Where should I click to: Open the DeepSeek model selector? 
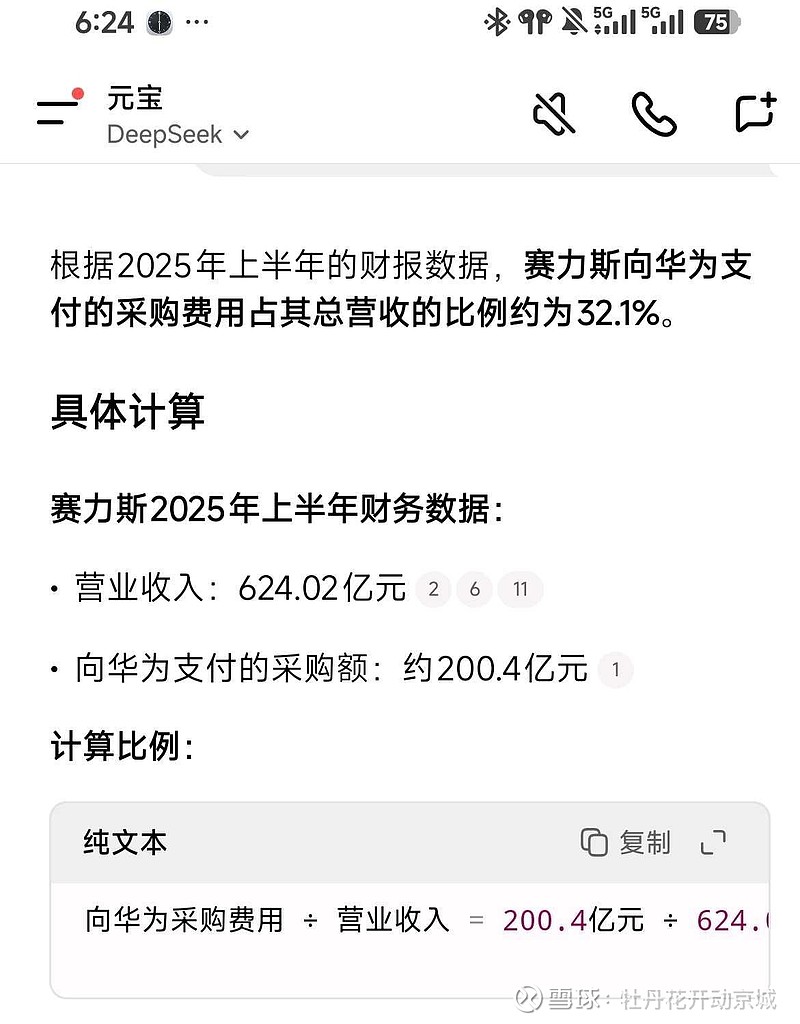point(174,135)
